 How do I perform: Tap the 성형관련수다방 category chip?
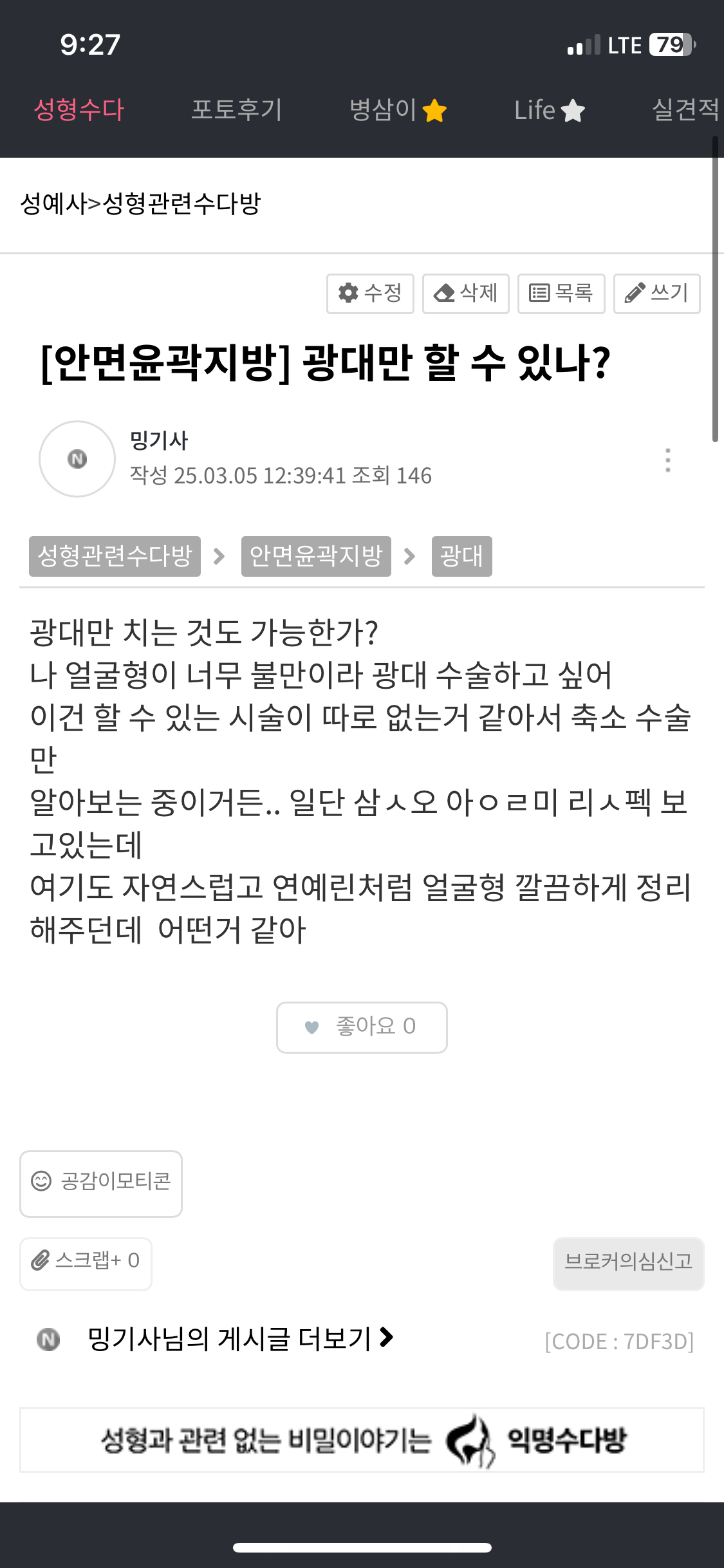pos(115,556)
